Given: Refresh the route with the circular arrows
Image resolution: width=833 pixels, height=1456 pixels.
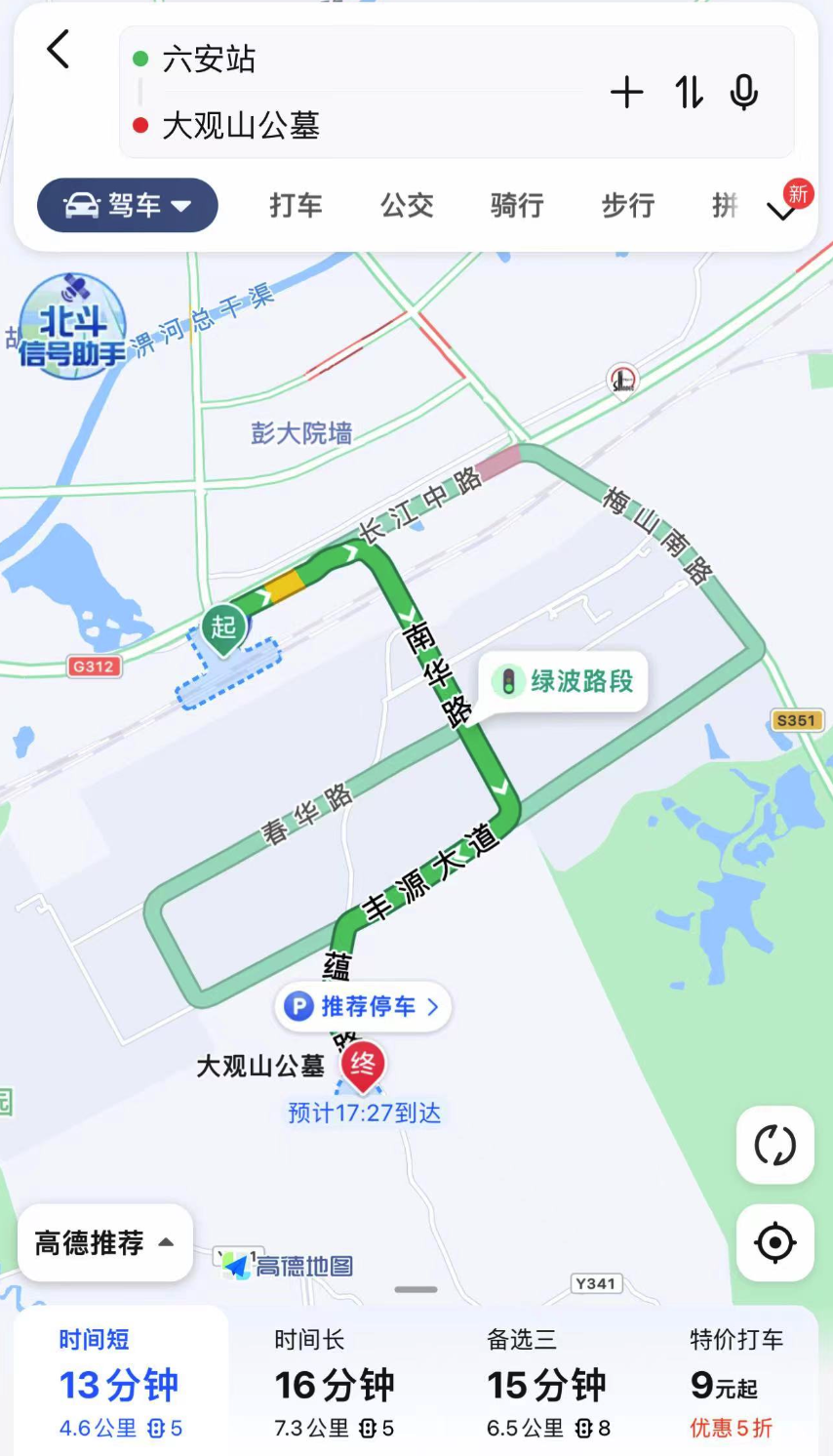Looking at the screenshot, I should coord(774,1145).
